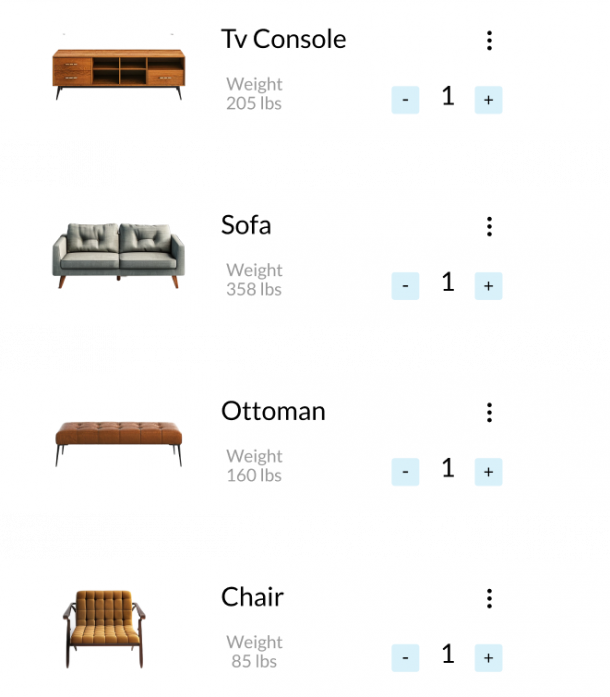
Task: Raise the Chair quantity
Action: [x=488, y=658]
